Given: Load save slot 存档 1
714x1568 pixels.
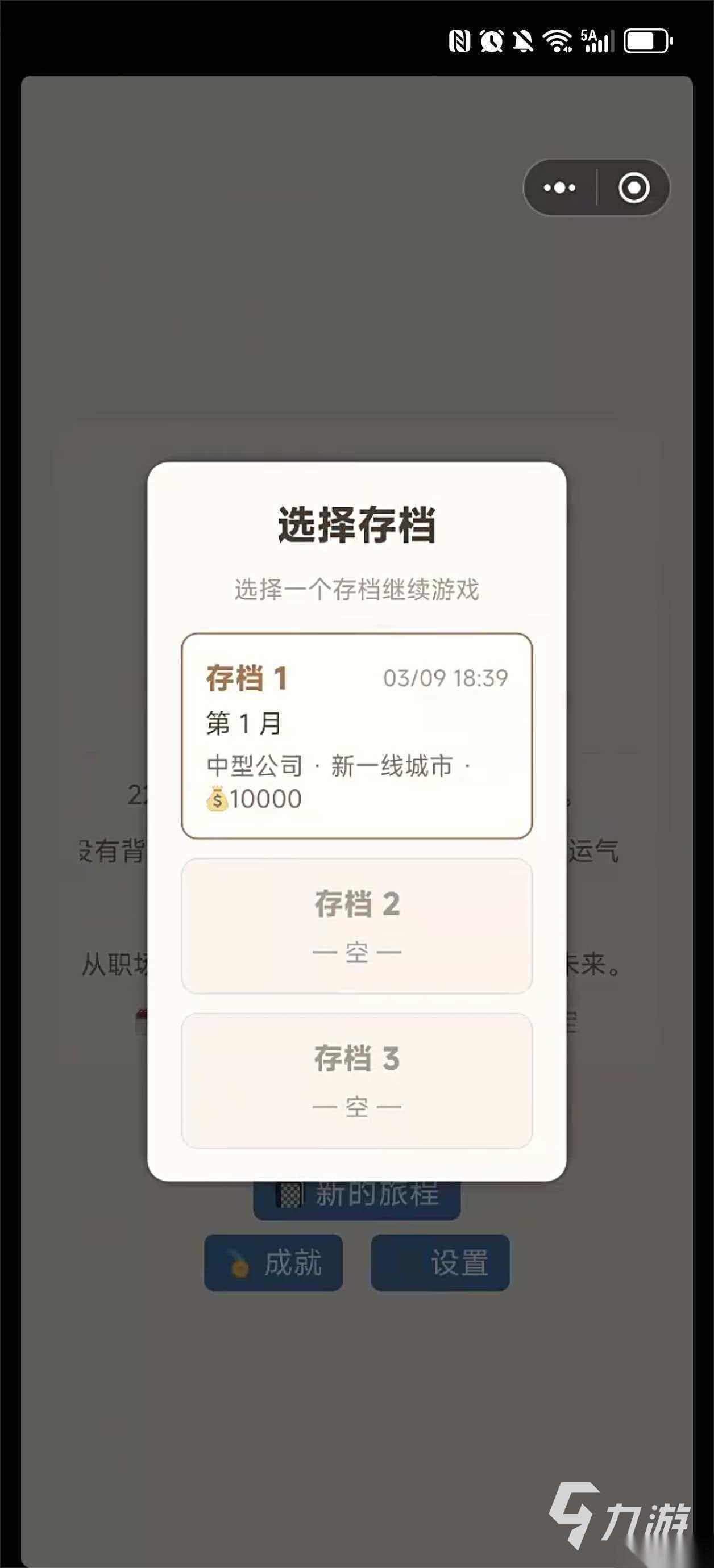Looking at the screenshot, I should [x=356, y=735].
